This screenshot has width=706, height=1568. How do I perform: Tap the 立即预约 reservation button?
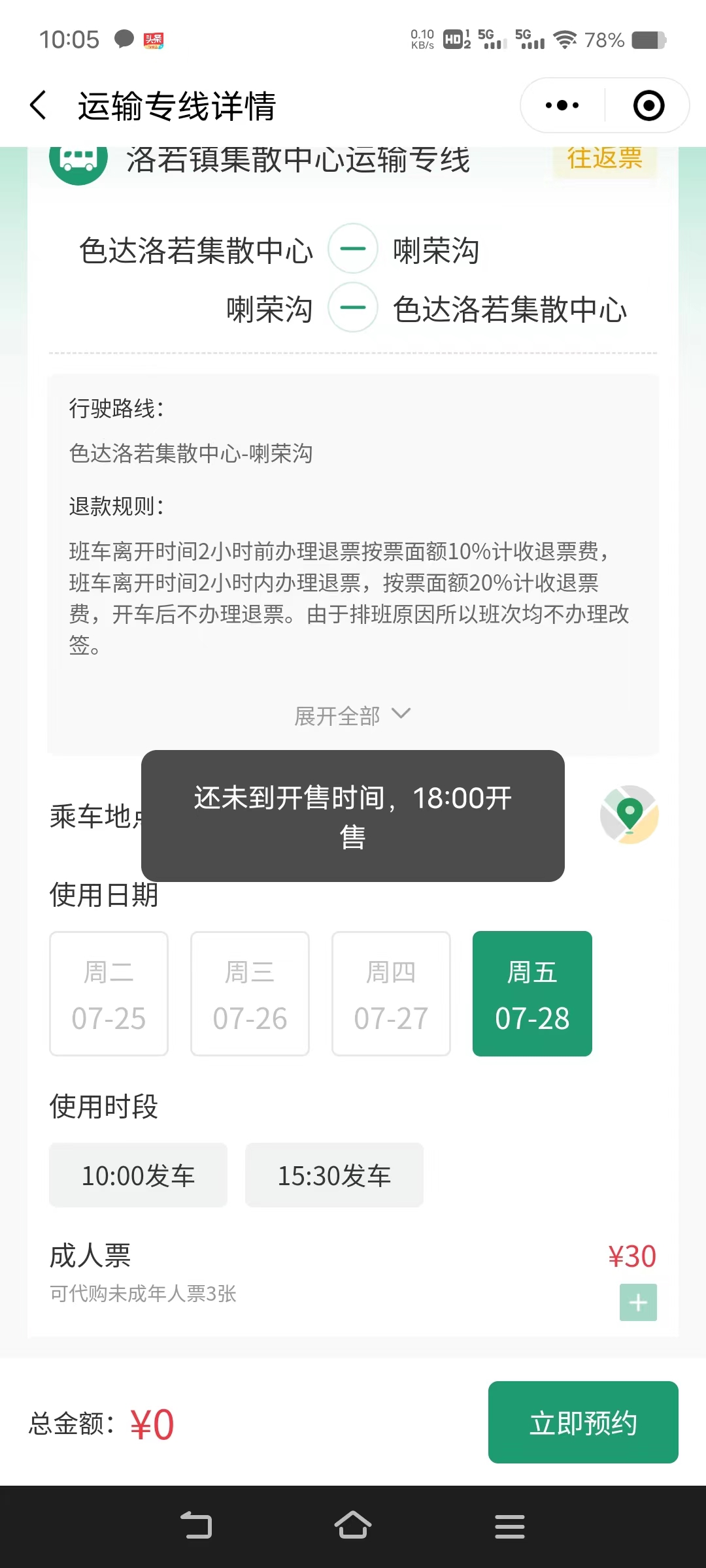[x=582, y=1422]
